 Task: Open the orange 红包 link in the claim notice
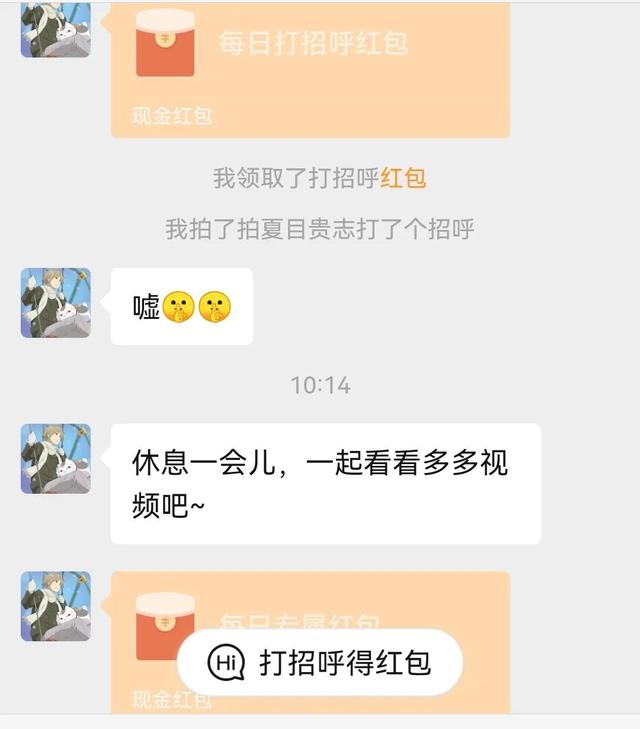pyautogui.click(x=404, y=178)
